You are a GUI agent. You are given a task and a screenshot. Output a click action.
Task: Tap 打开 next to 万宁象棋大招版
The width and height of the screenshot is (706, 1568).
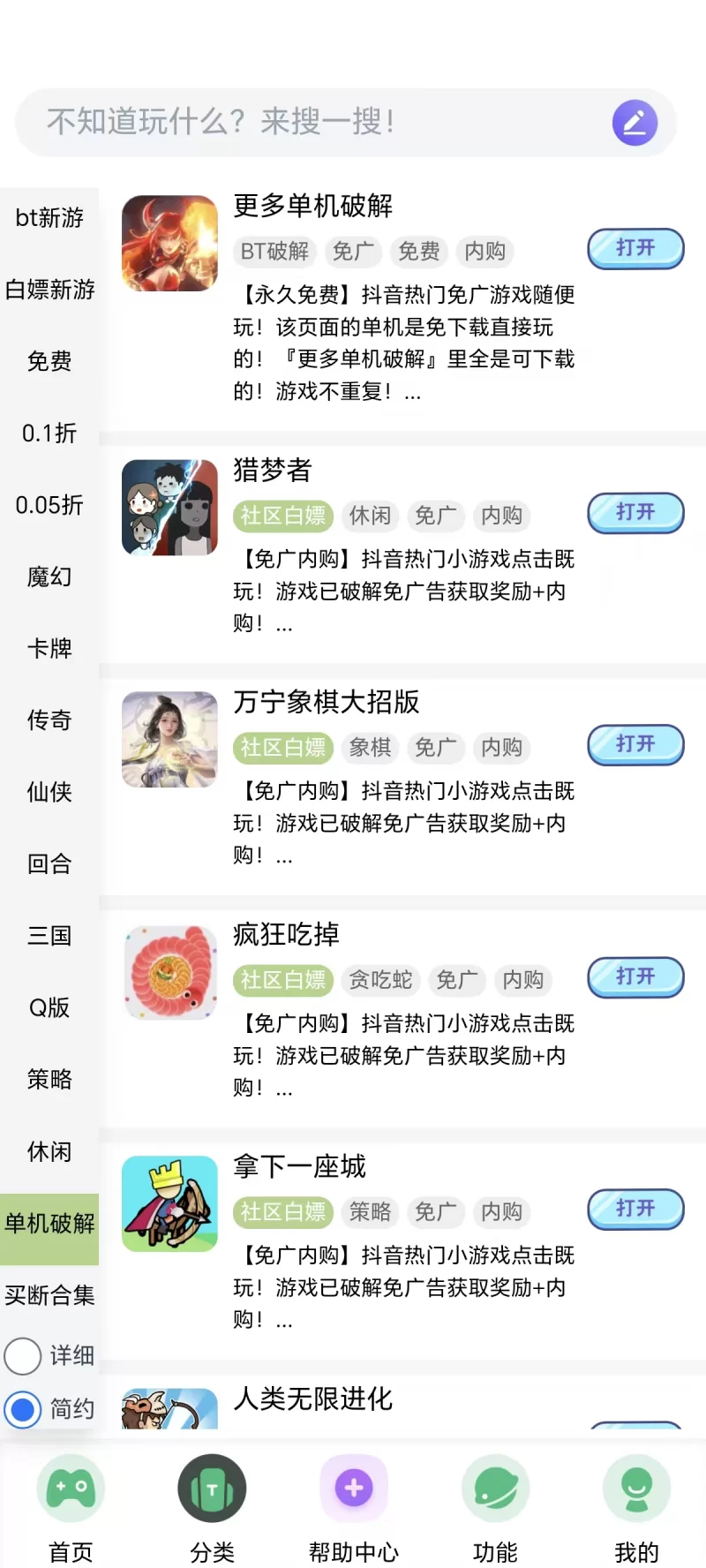(635, 745)
